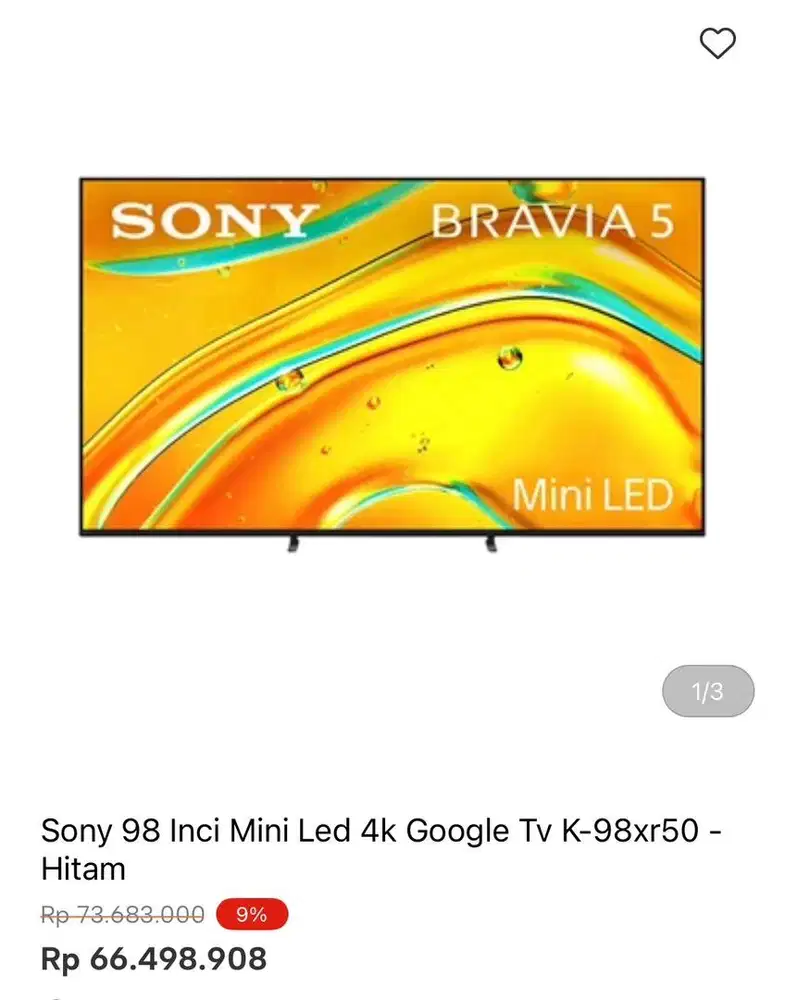Open the image gallery via 1/3 indicator
Screen dimensions: 785x1000
(x=706, y=688)
